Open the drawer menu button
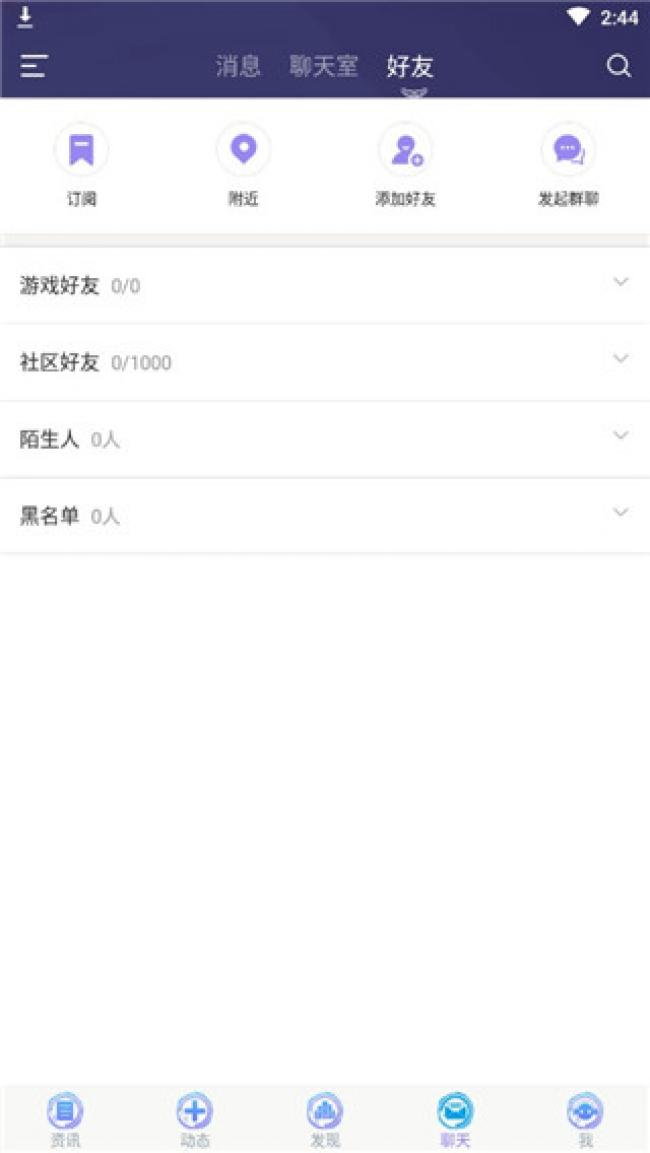 click(34, 66)
